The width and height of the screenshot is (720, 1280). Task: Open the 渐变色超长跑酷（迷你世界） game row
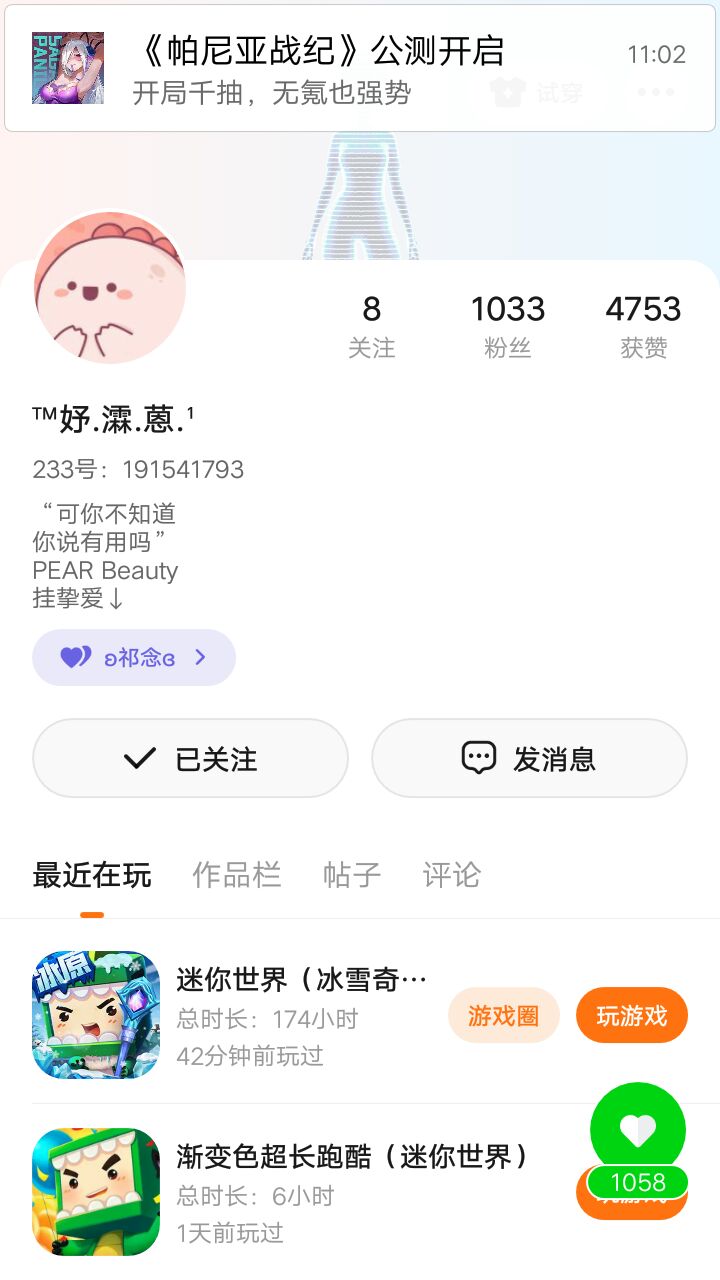300,1192
